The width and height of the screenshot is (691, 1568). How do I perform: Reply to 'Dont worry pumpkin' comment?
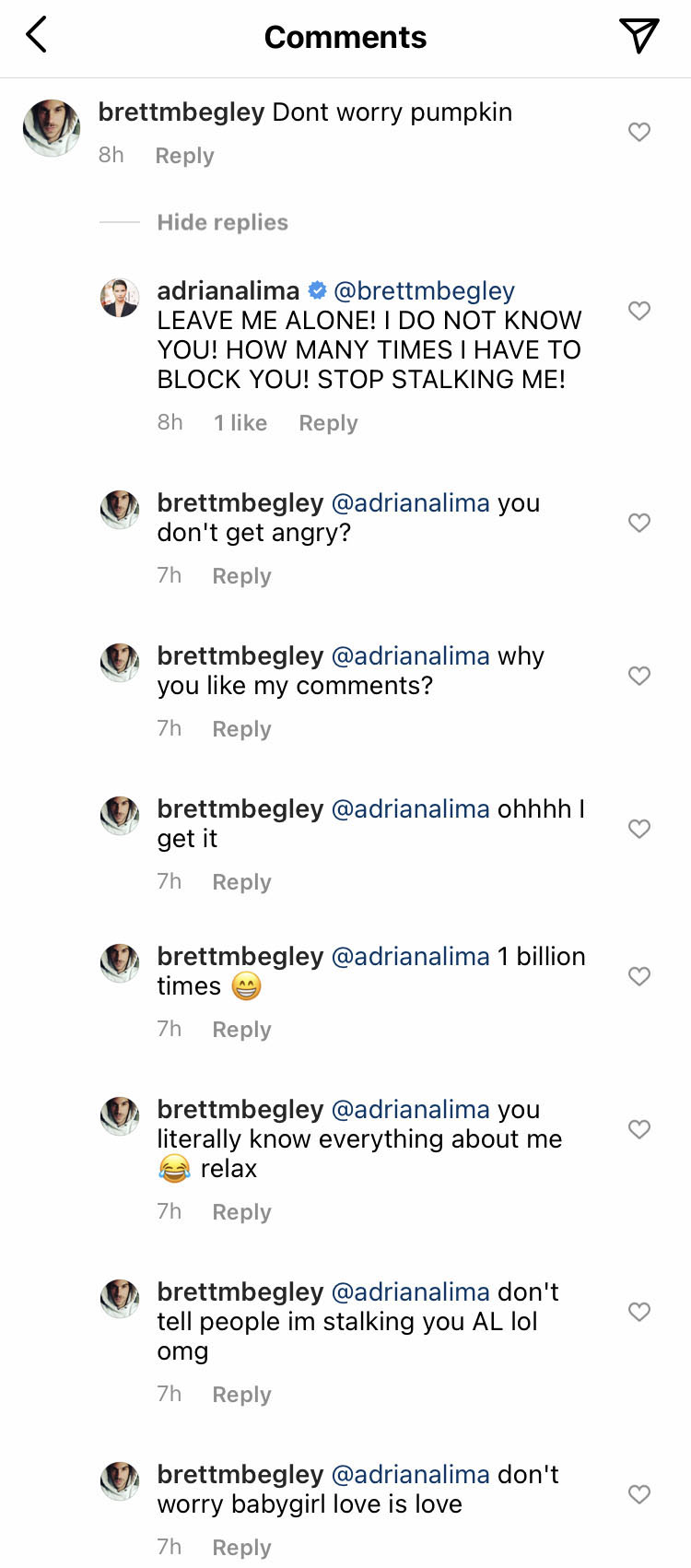[184, 156]
